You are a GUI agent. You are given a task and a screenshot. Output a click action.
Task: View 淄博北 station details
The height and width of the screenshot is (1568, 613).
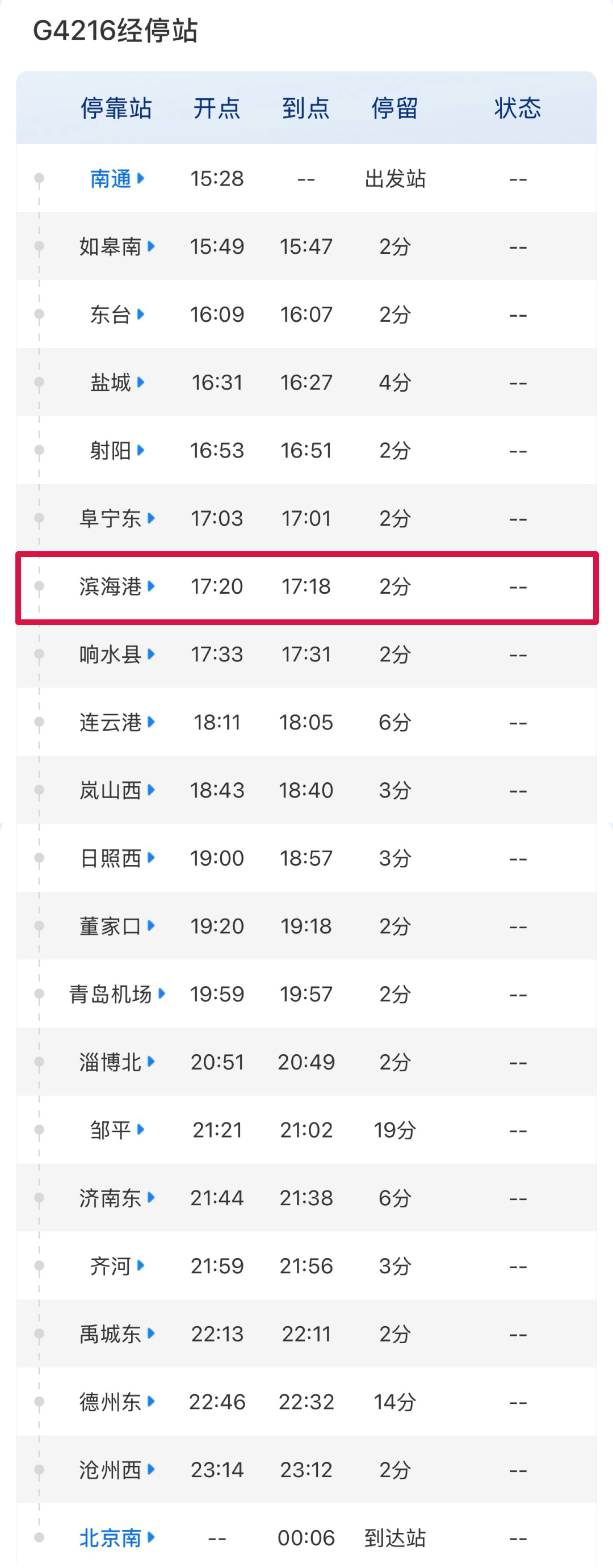[x=116, y=1062]
